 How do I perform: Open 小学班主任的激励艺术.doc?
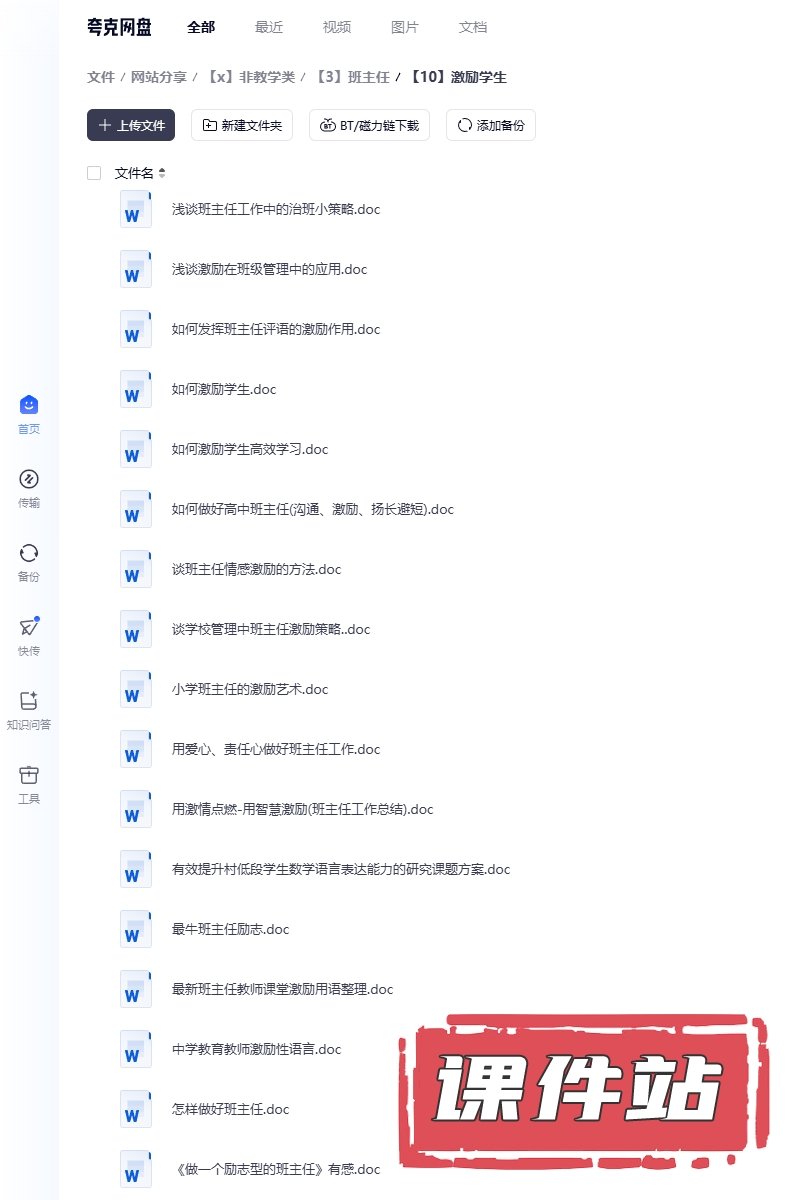pyautogui.click(x=250, y=689)
